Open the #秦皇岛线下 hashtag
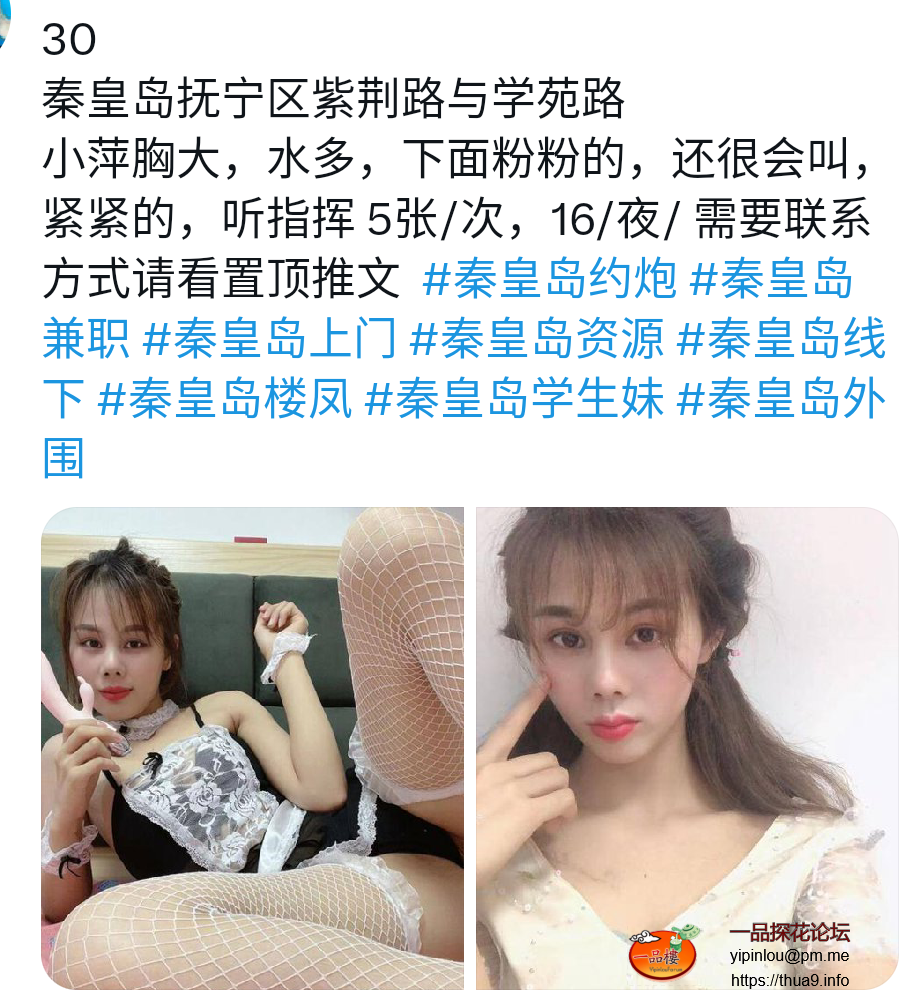The width and height of the screenshot is (899, 1008). click(x=781, y=341)
